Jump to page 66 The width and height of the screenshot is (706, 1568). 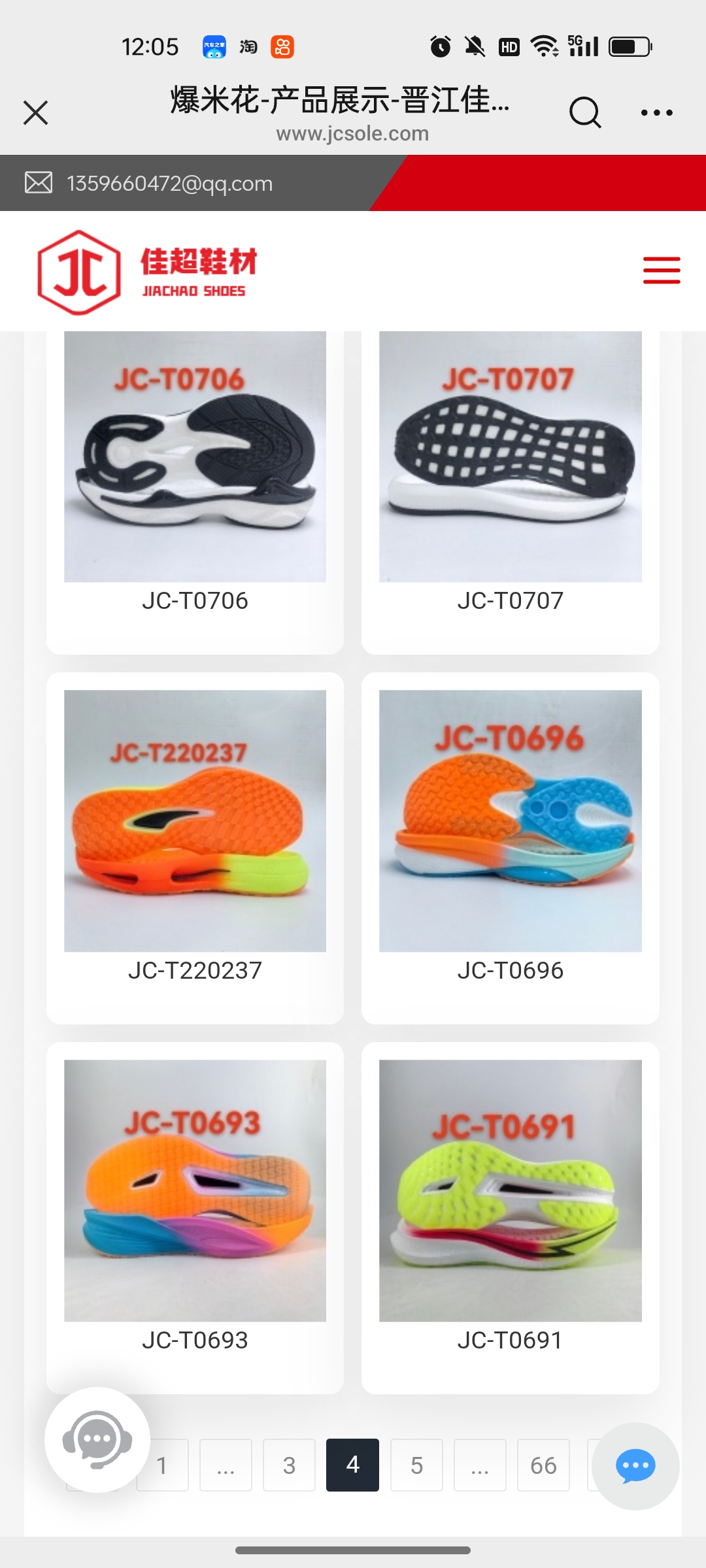pos(543,1465)
